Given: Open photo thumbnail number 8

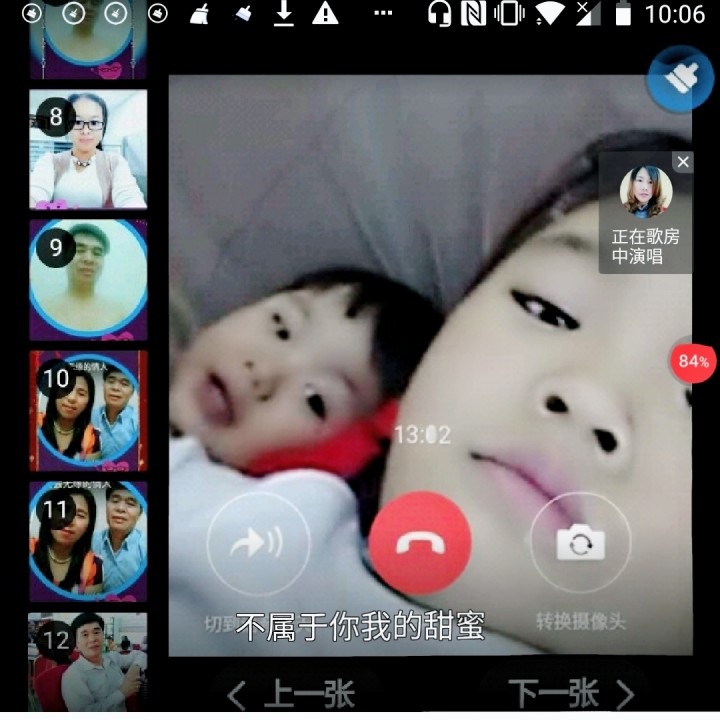Looking at the screenshot, I should [88, 149].
